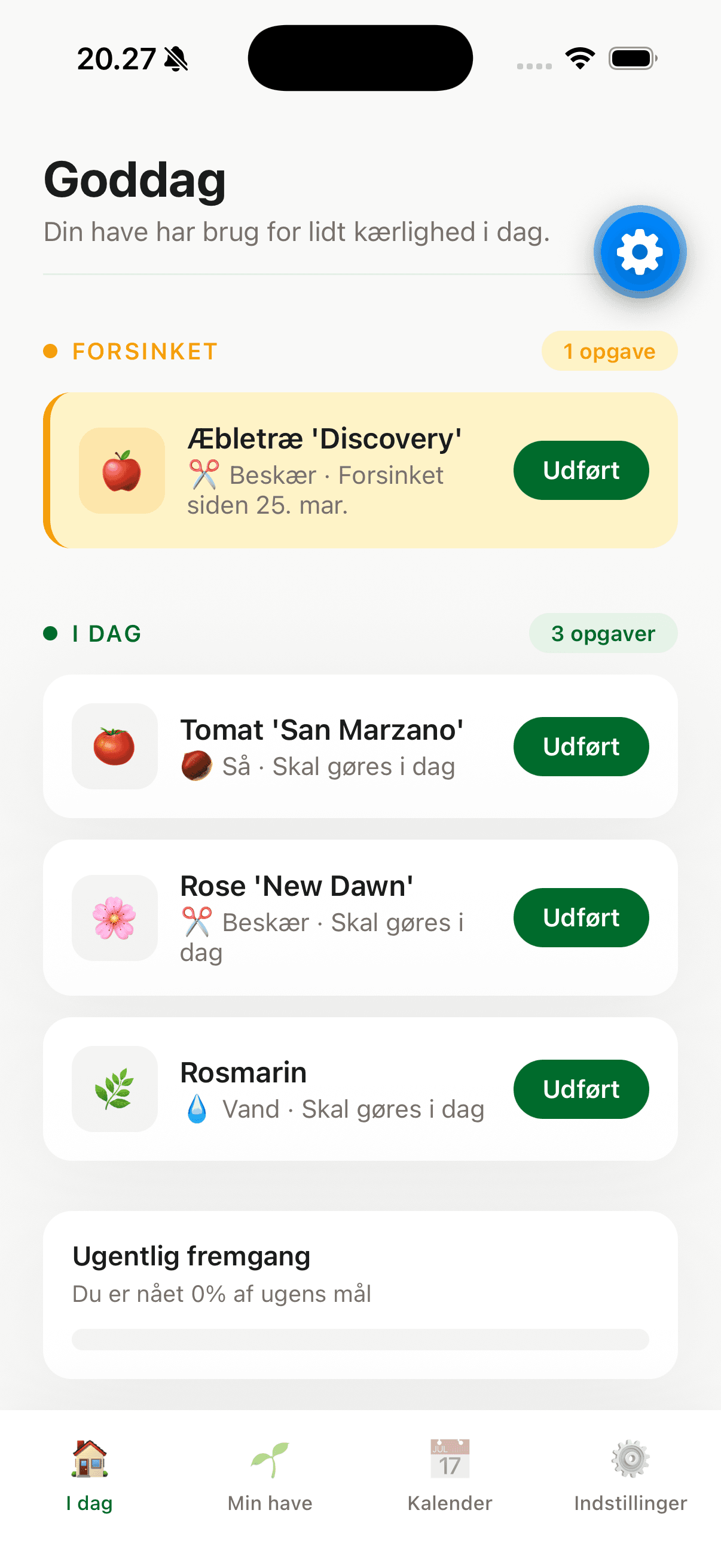Open settings via the blue gear icon
This screenshot has width=721, height=1568.
coord(639,251)
